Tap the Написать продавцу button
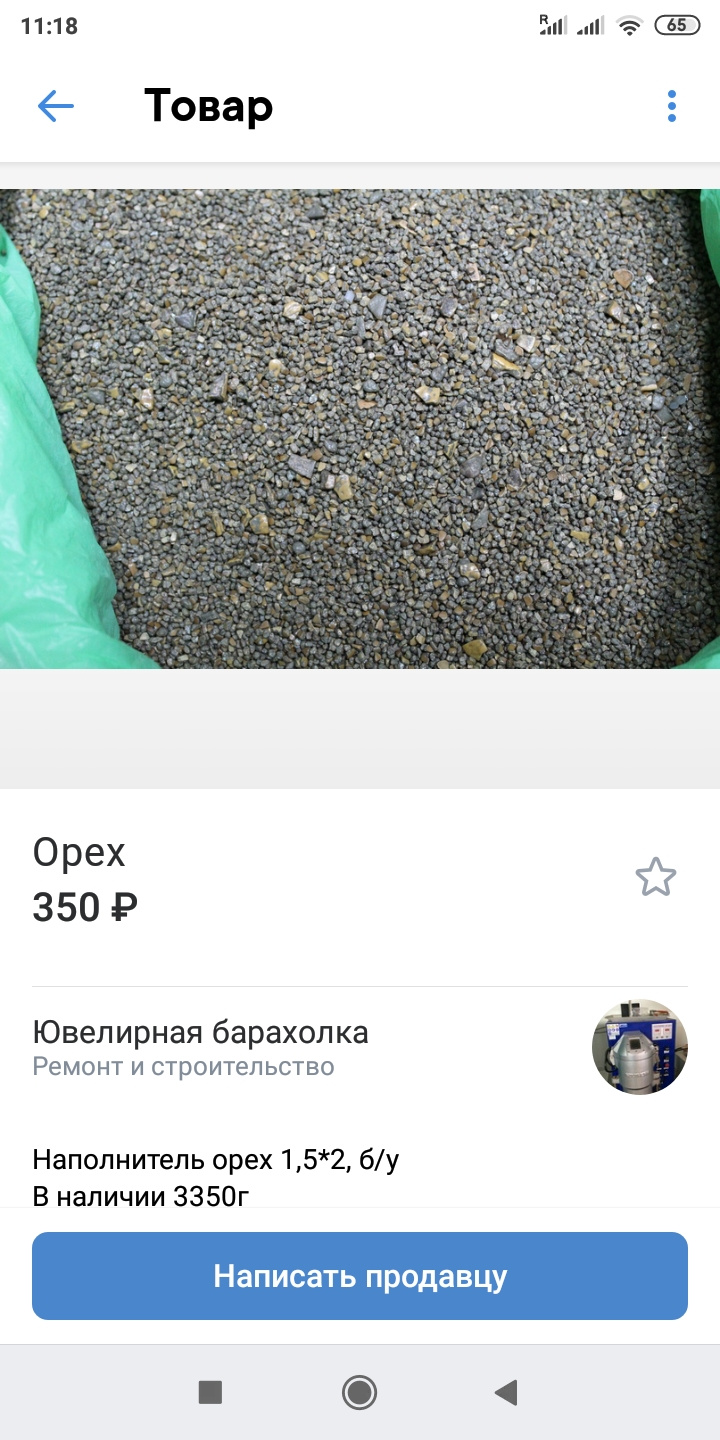This screenshot has width=720, height=1440. (x=360, y=1276)
